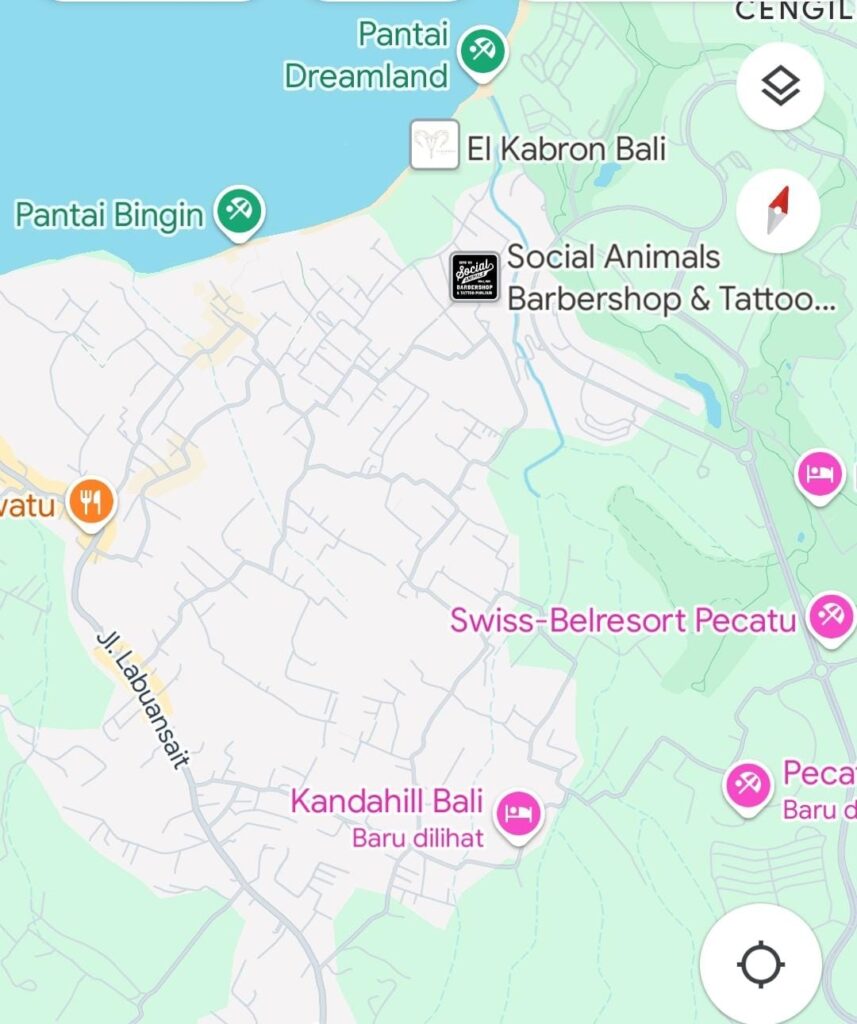Select the Pantai Bingin beach pin

point(239,211)
